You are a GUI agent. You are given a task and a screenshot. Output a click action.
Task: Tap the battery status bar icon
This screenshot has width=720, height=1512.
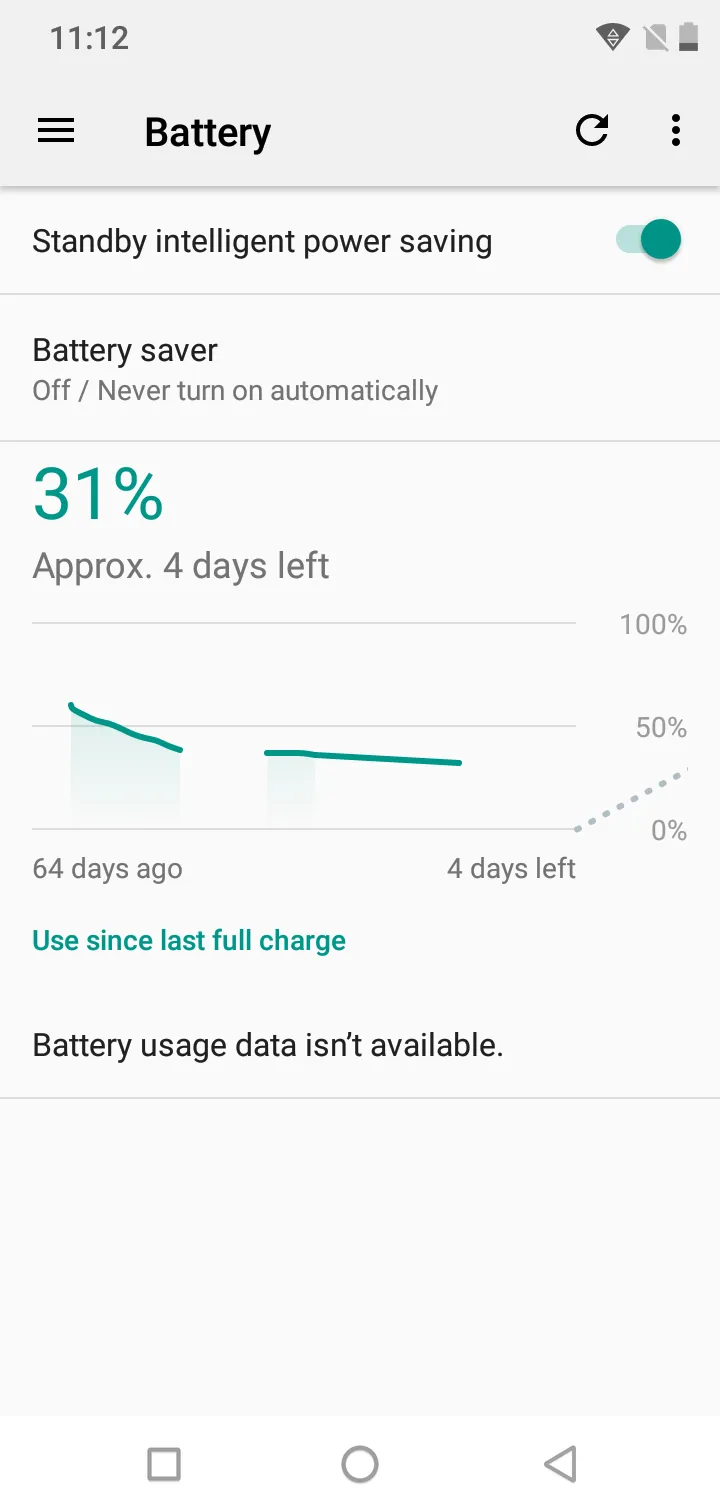coord(687,37)
